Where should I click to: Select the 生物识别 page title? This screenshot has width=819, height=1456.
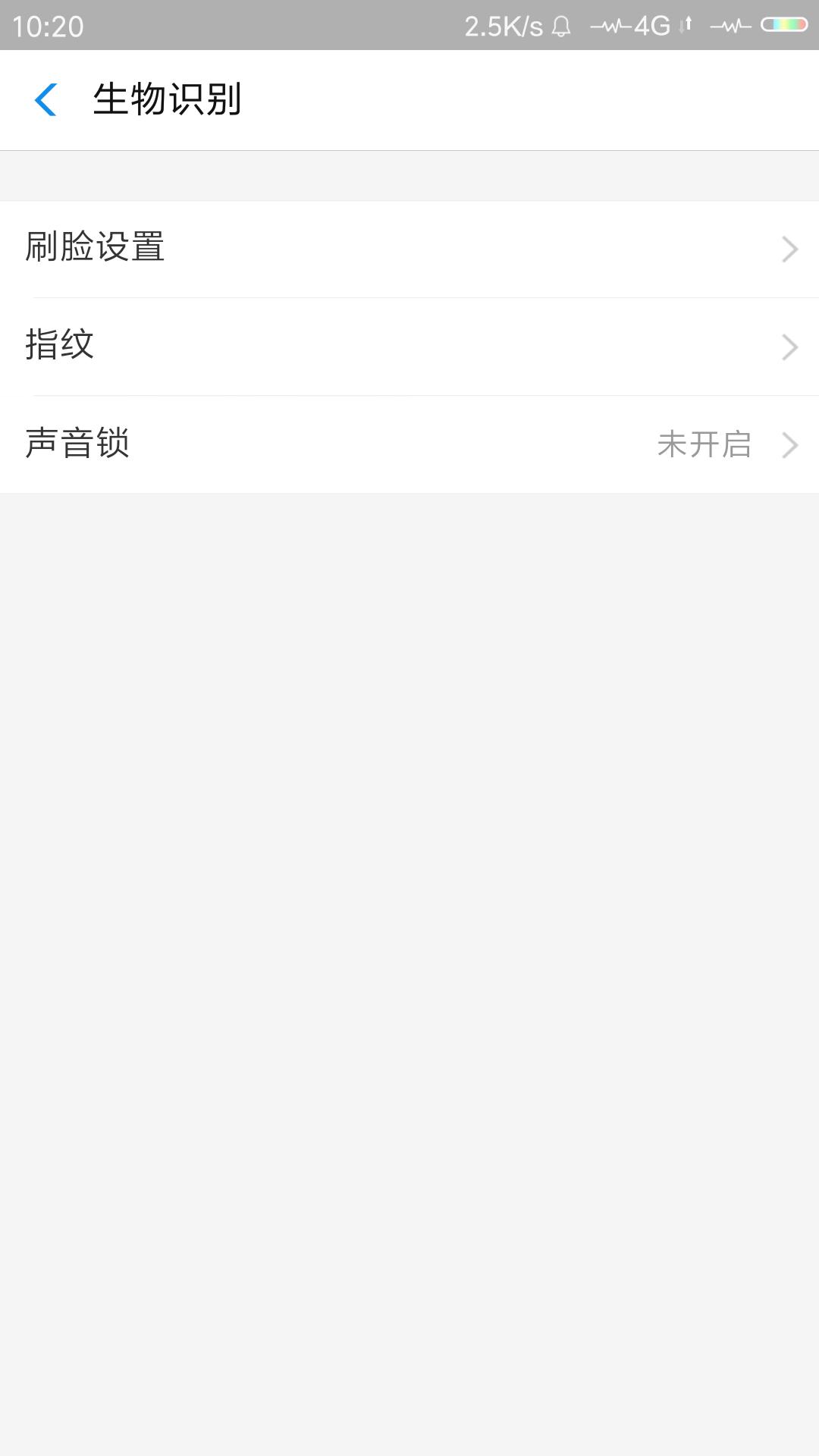pyautogui.click(x=168, y=99)
